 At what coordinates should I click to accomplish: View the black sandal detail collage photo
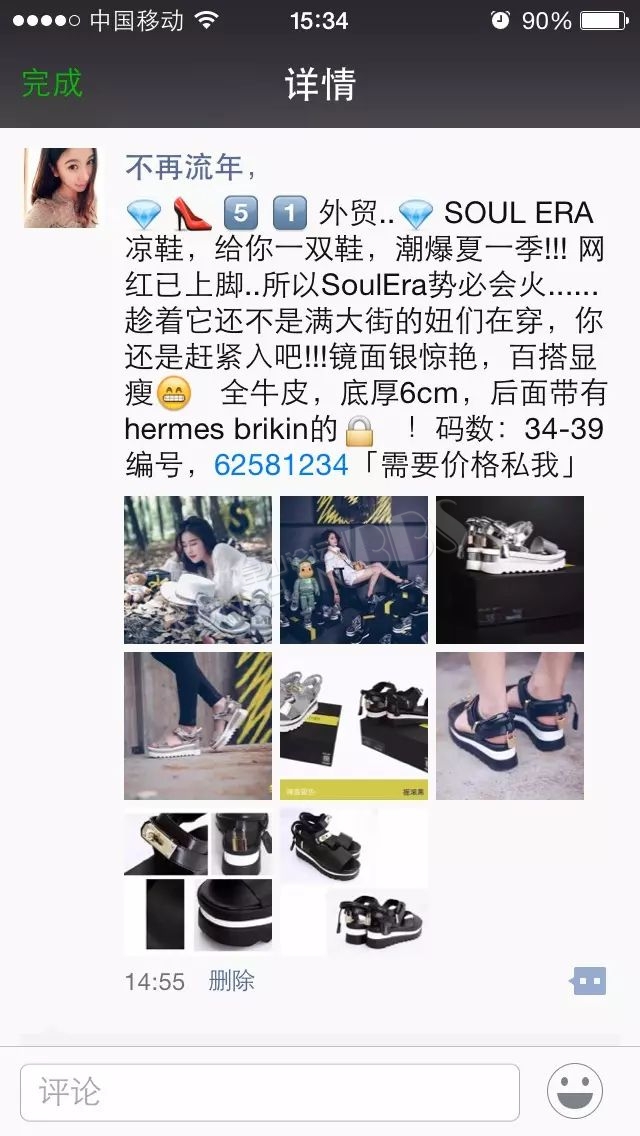pos(198,882)
